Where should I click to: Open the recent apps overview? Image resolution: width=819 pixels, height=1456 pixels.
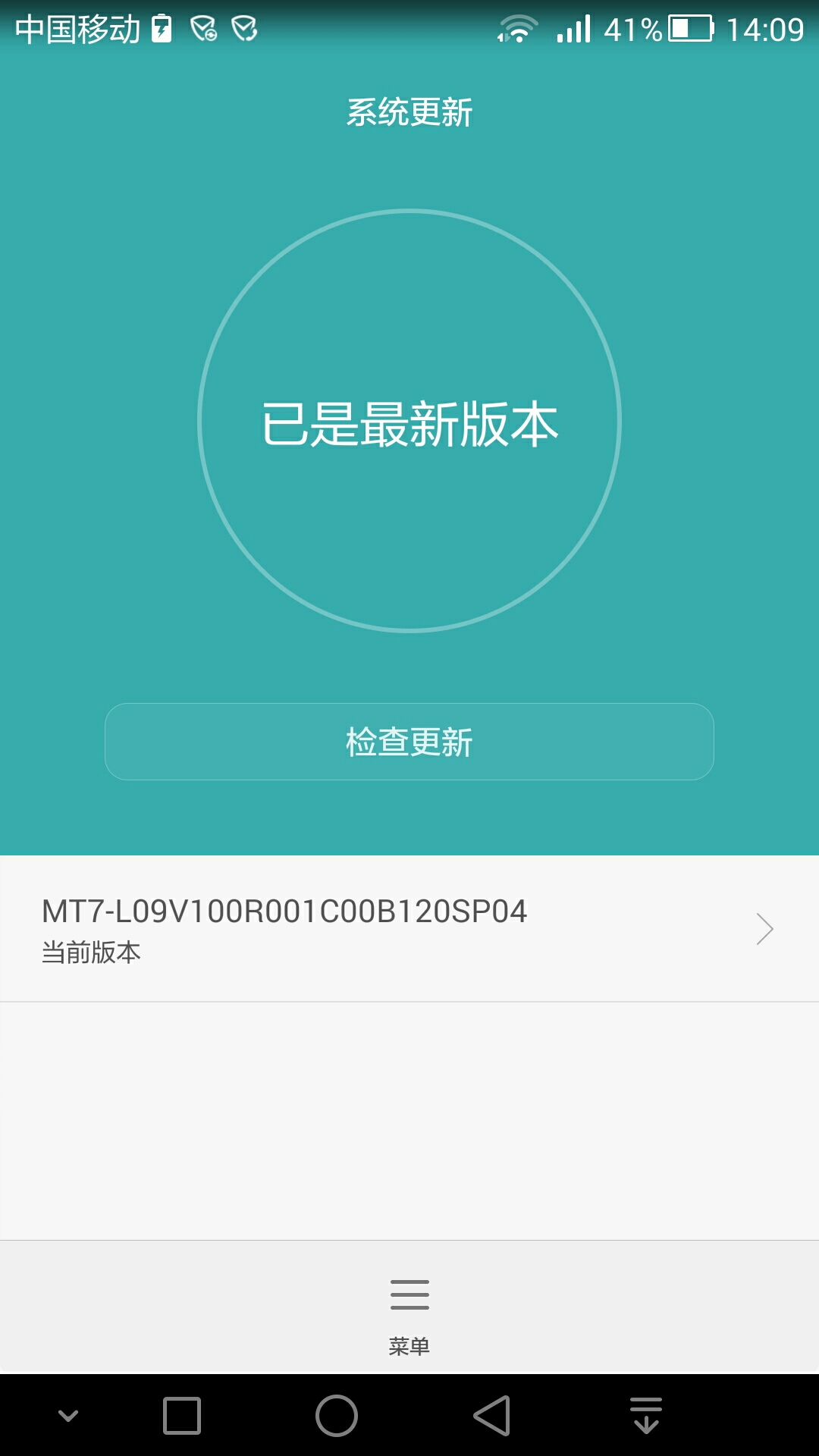click(x=182, y=1415)
